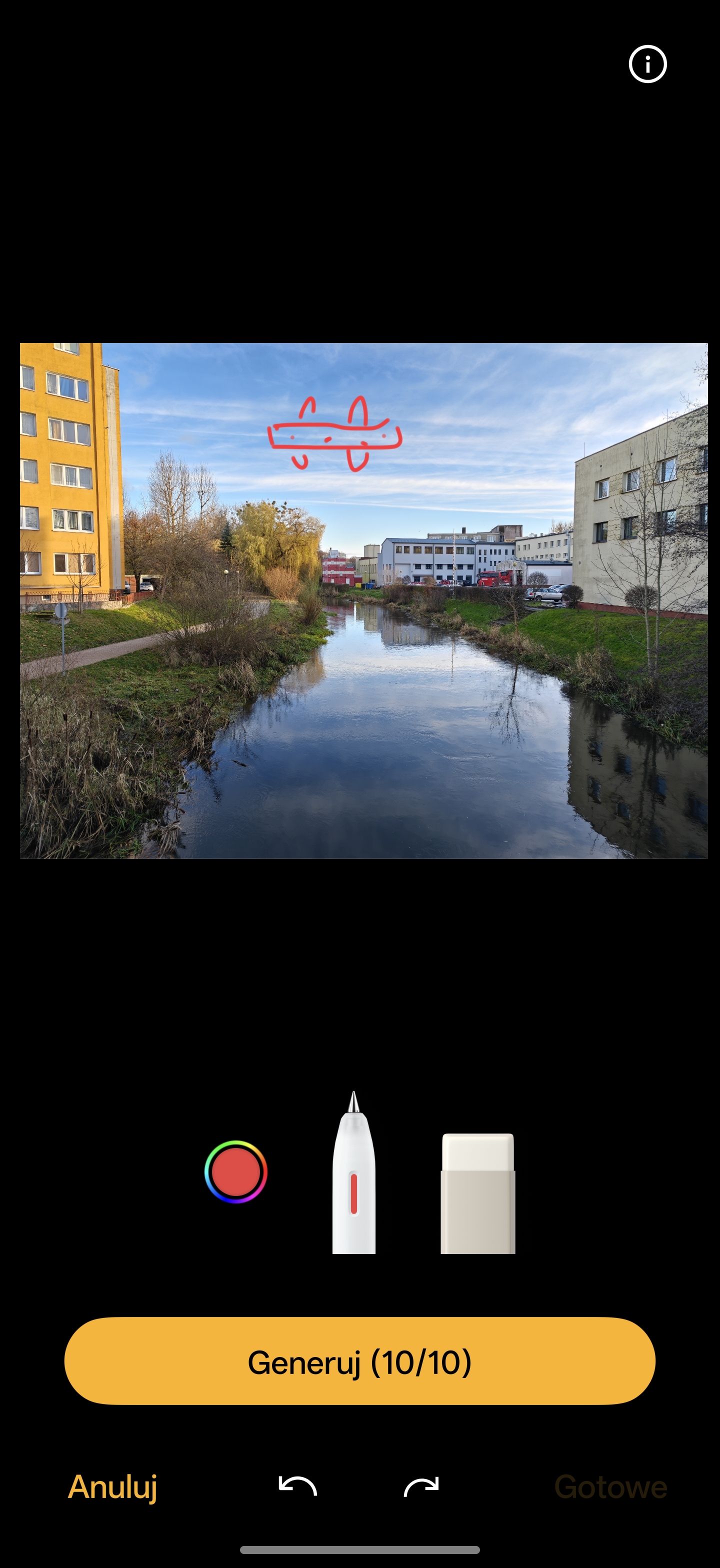
Task: Undo the last stroke
Action: [x=297, y=1486]
